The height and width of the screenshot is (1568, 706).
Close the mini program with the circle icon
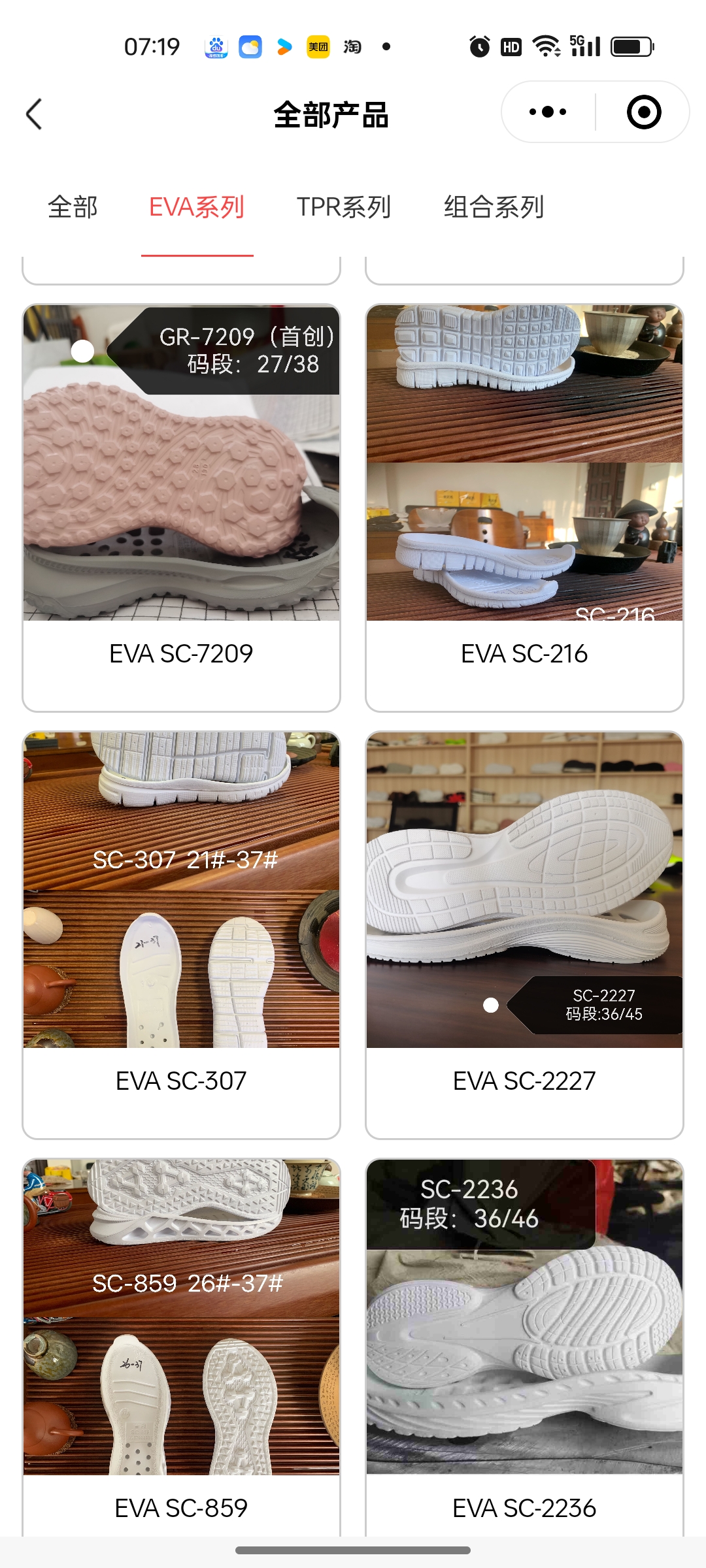(x=643, y=112)
